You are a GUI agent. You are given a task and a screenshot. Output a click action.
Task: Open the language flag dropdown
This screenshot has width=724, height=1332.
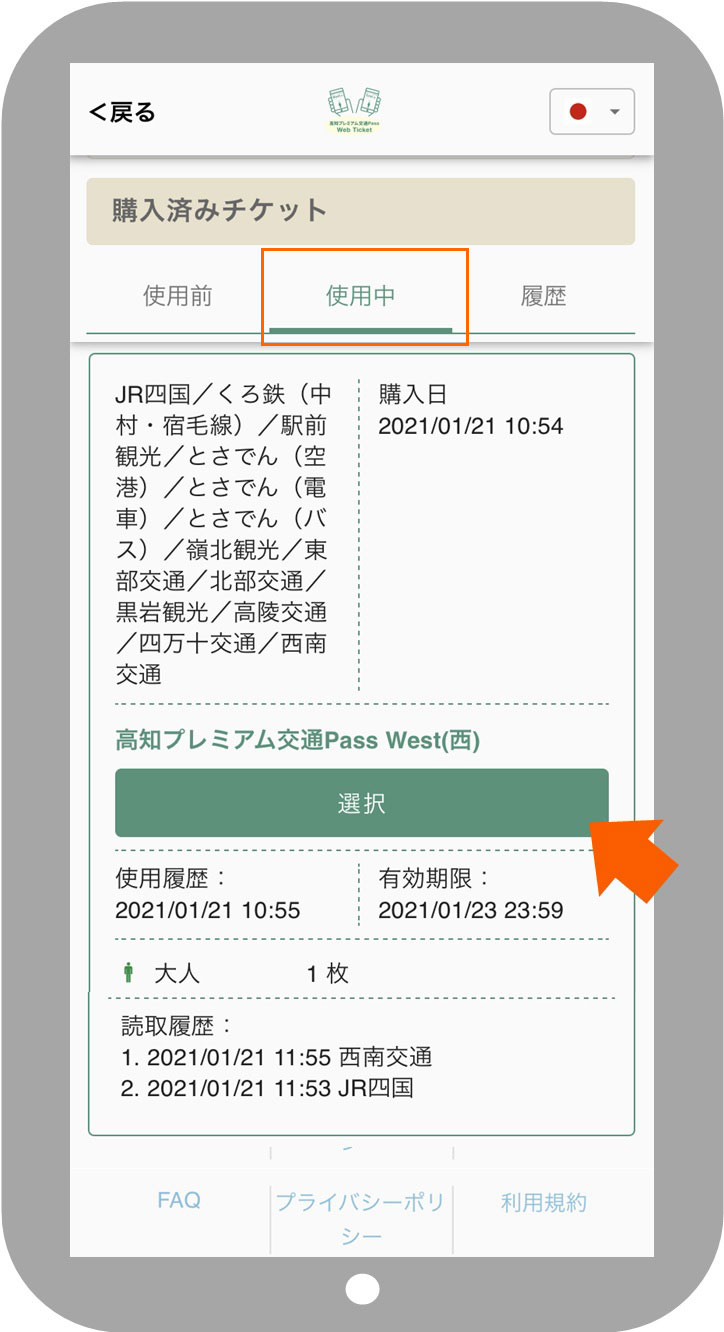tap(592, 111)
